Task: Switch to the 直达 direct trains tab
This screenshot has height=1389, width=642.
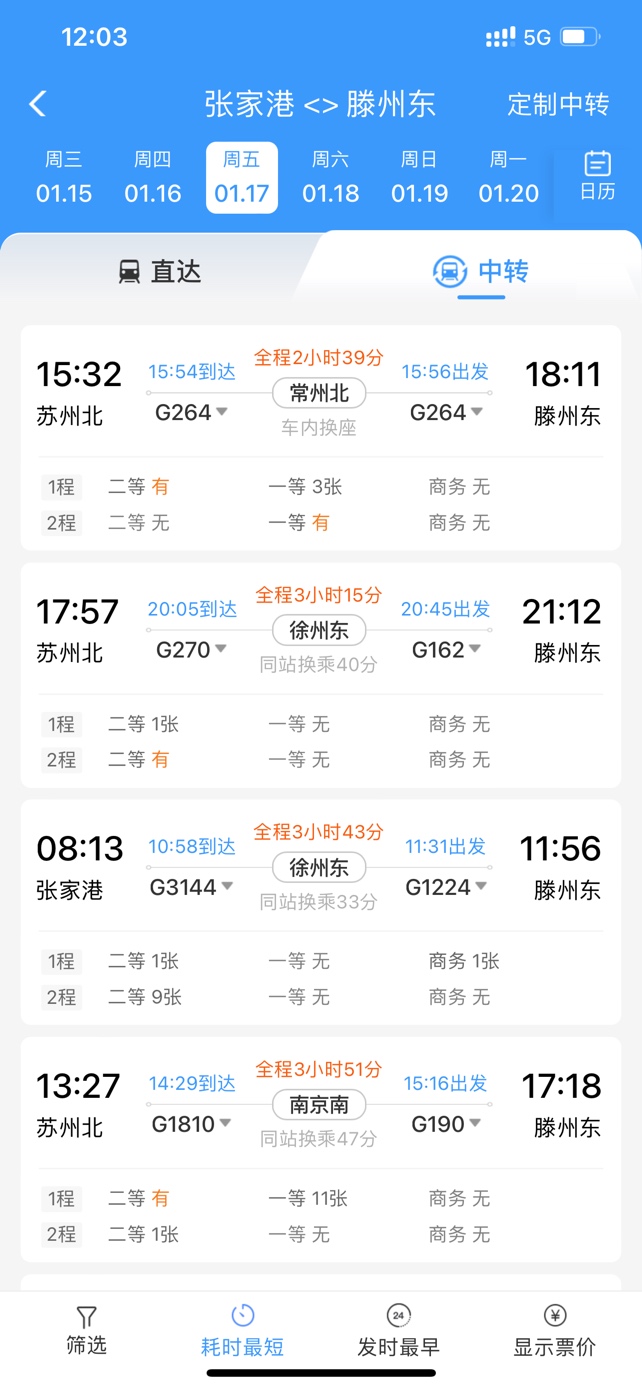Action: [160, 271]
